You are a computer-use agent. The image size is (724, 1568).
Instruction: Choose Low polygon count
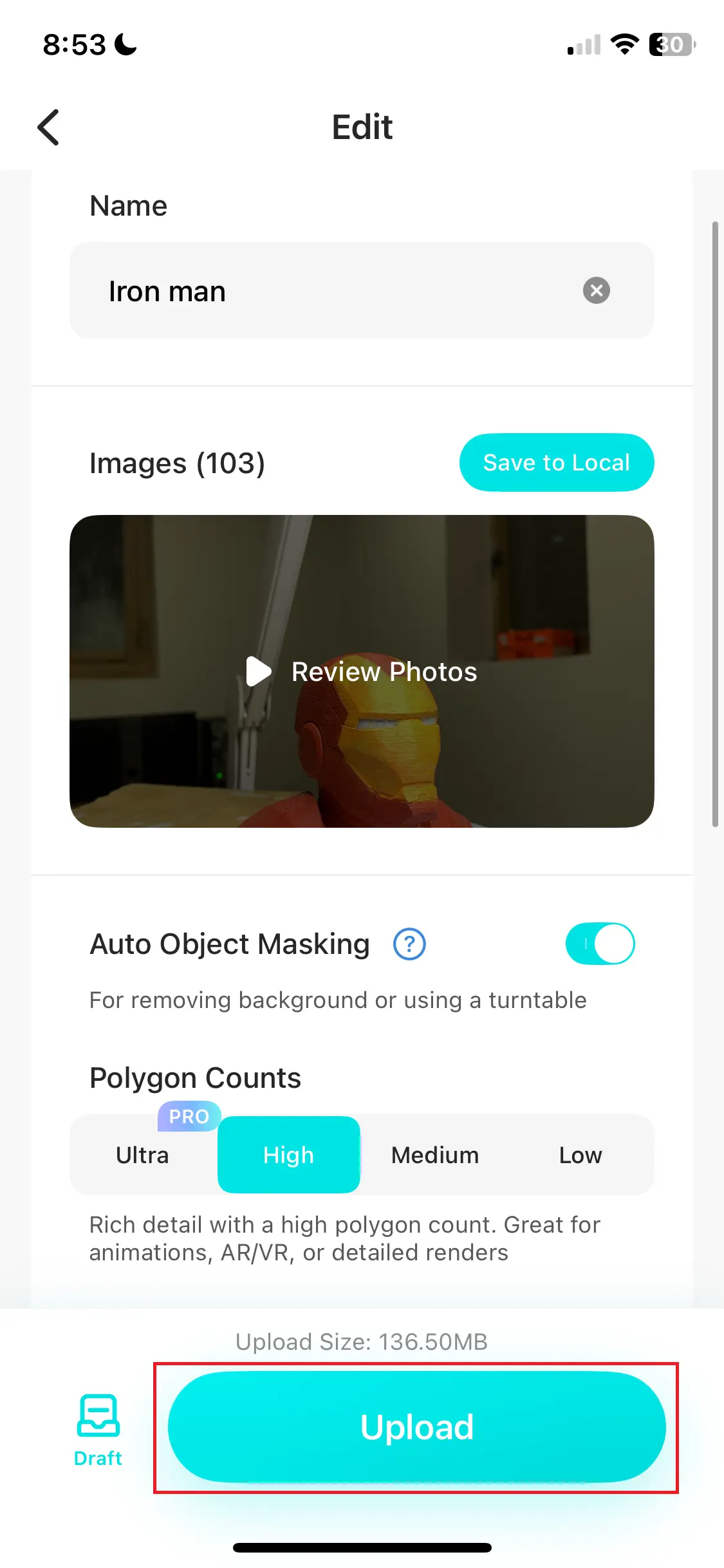(x=580, y=1155)
